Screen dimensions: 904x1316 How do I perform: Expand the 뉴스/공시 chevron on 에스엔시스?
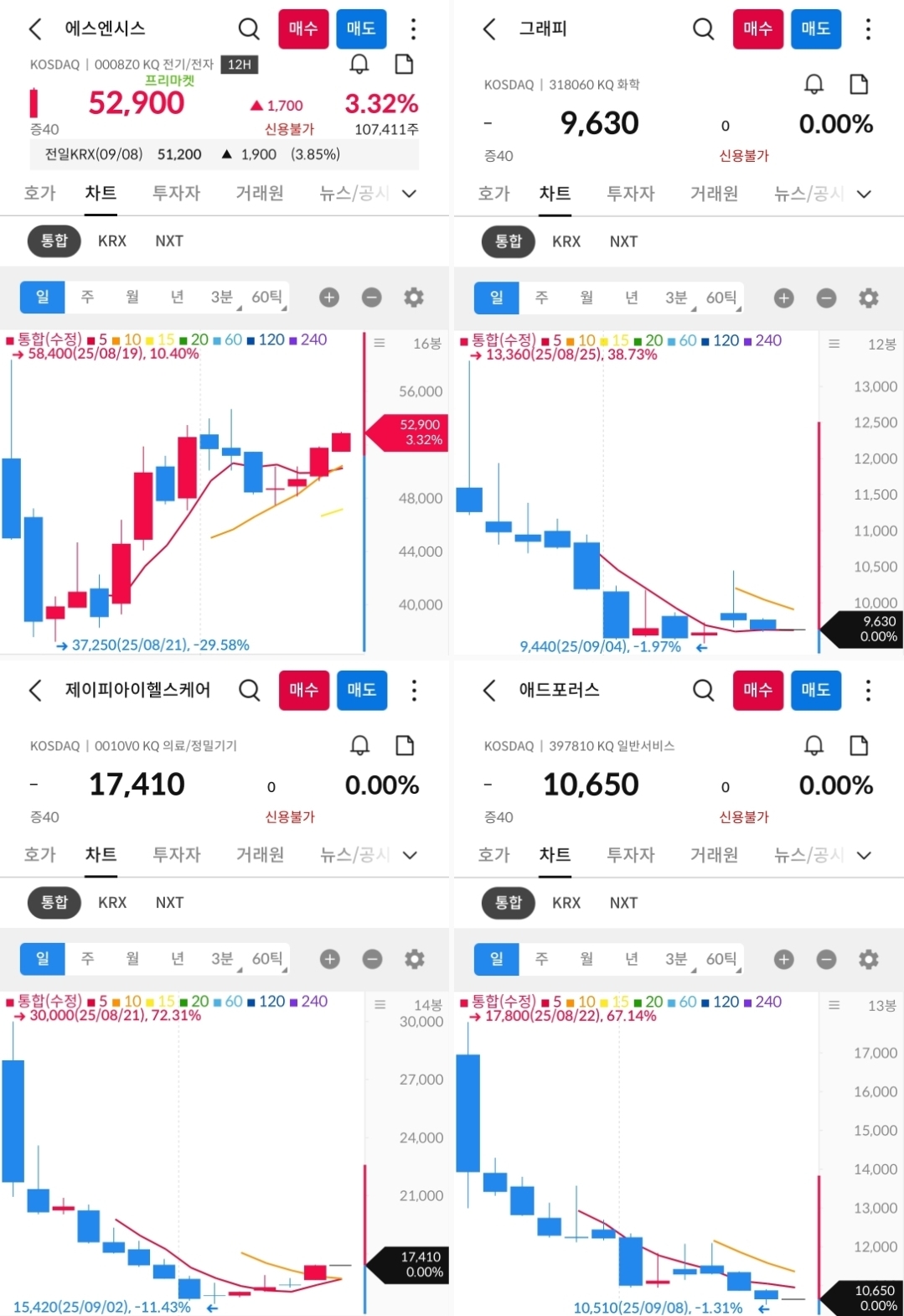[x=410, y=194]
